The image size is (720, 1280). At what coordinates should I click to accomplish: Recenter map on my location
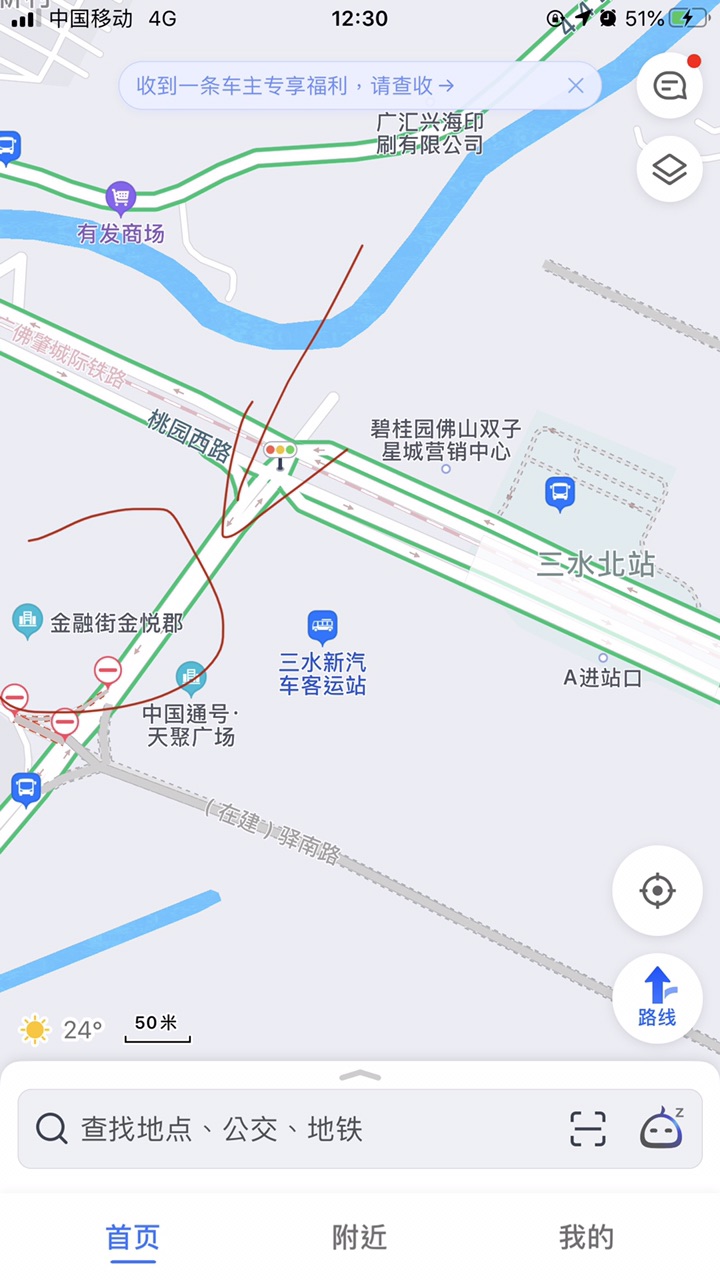pyautogui.click(x=657, y=890)
